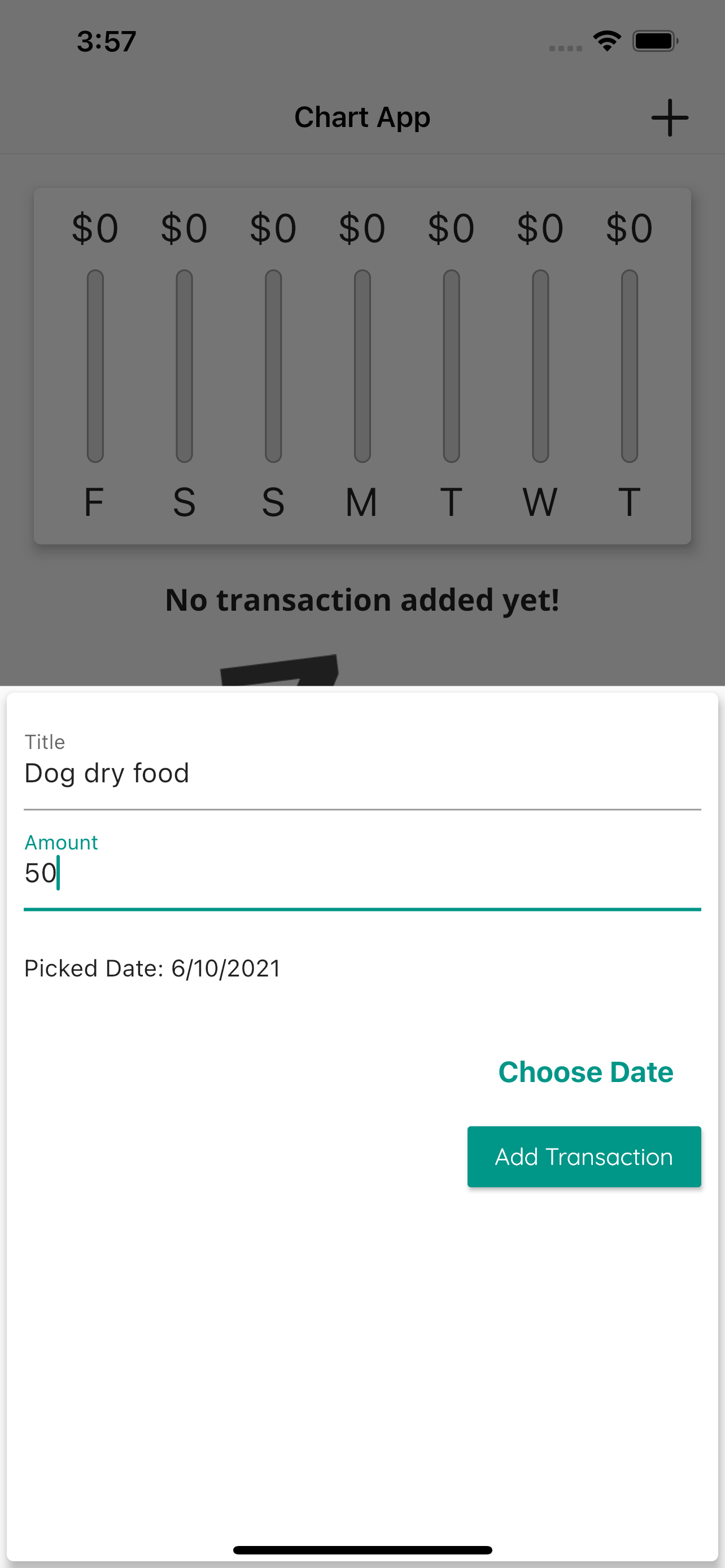
Task: Focus the Amount input field
Action: click(361, 874)
